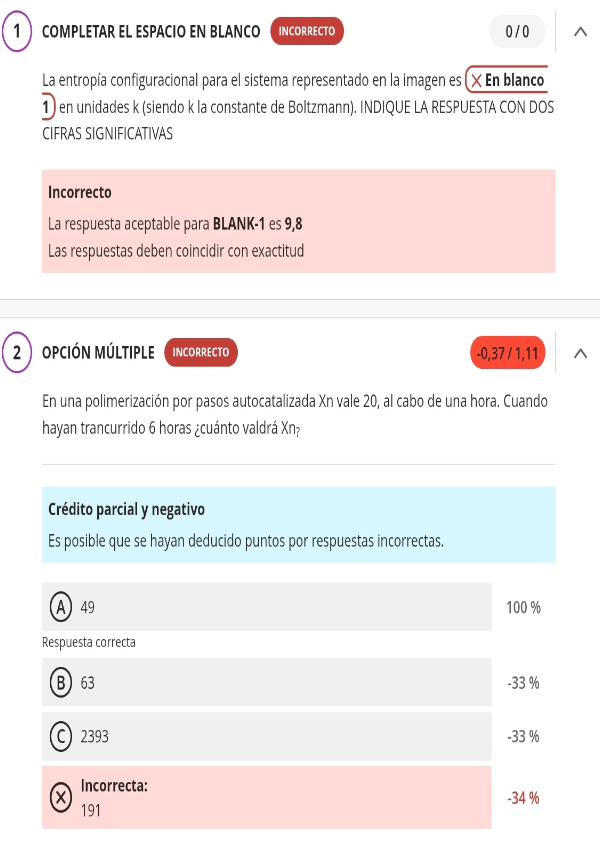Collapse question 2 opción múltiple chevron

pos(580,353)
